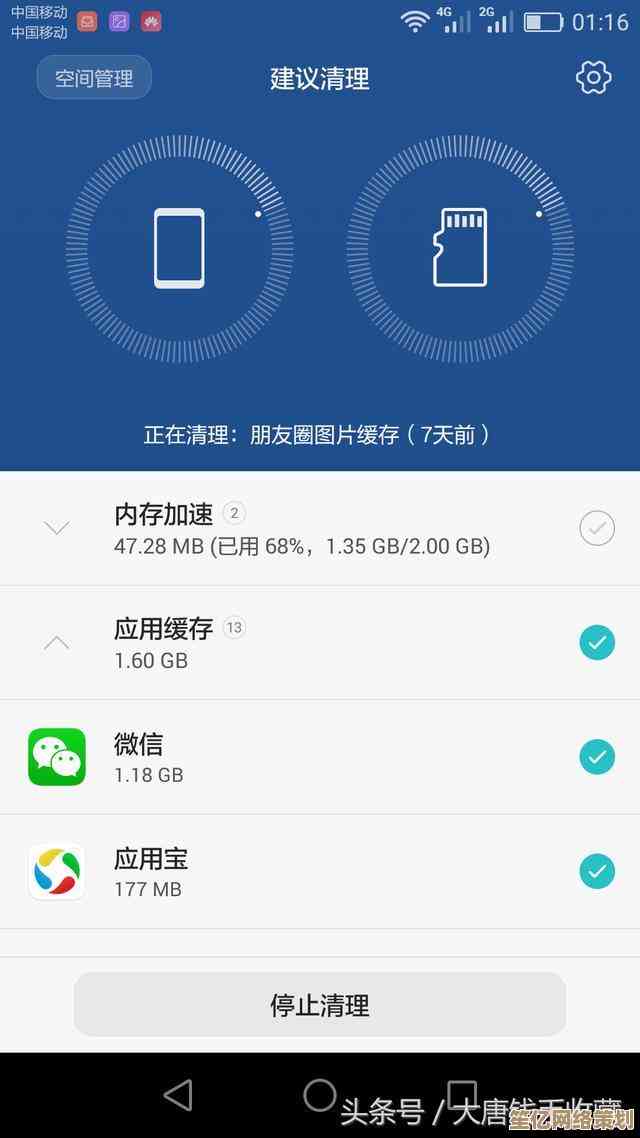This screenshot has width=640, height=1138.
Task: Uncheck the 应用缓存 checkbox
Action: (x=597, y=643)
